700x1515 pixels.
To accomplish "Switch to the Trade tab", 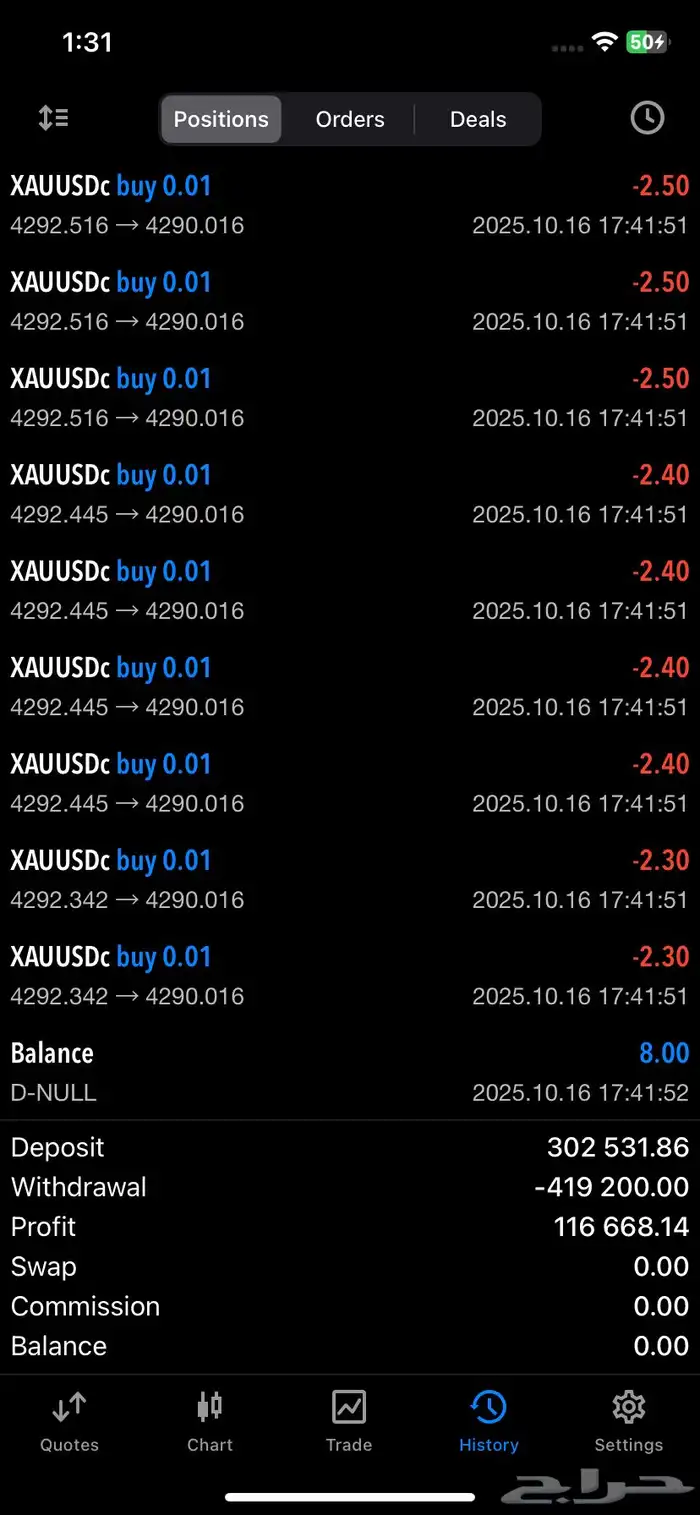I will pos(349,1422).
